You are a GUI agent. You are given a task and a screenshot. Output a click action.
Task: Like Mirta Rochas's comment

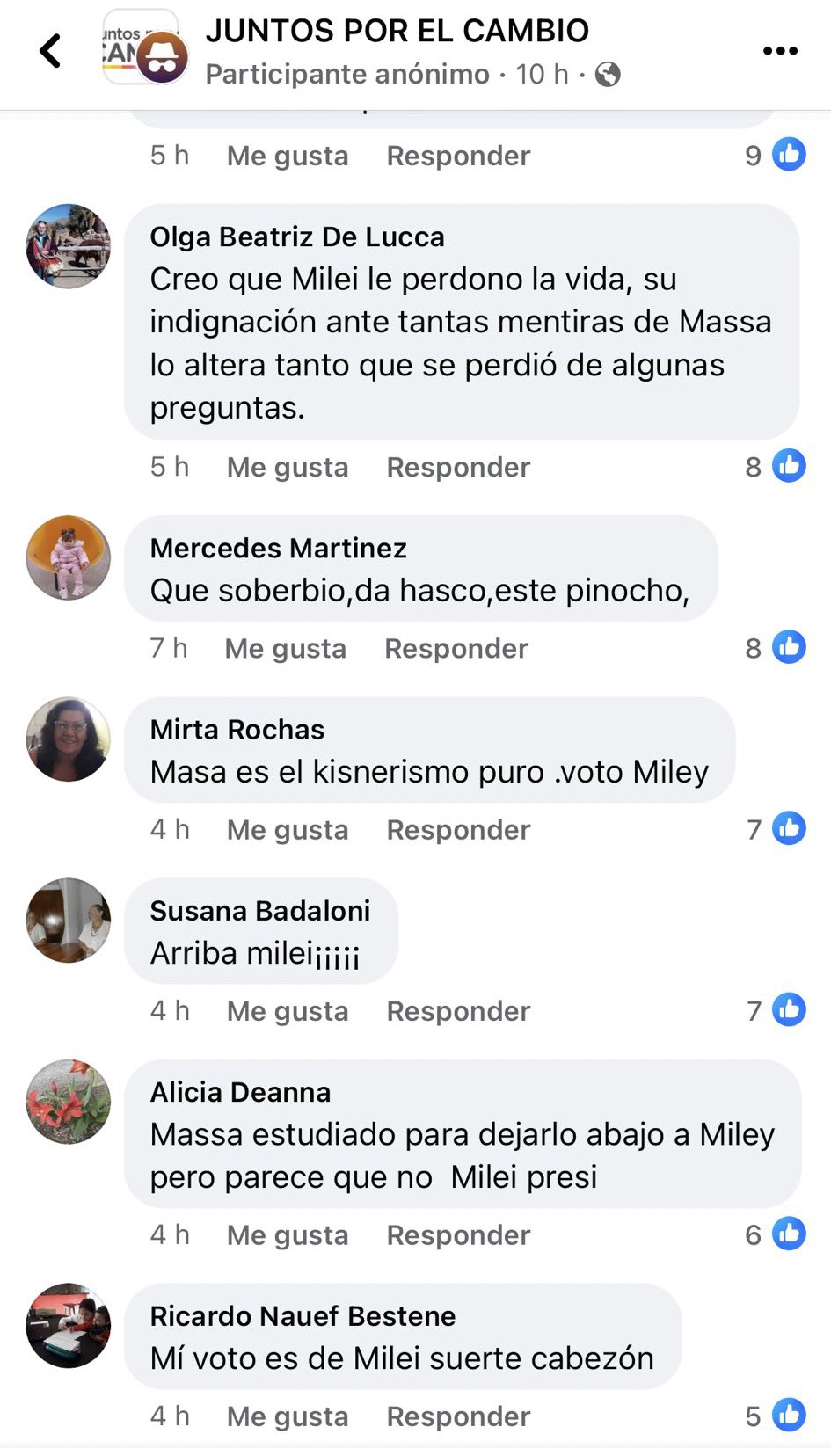tap(288, 829)
